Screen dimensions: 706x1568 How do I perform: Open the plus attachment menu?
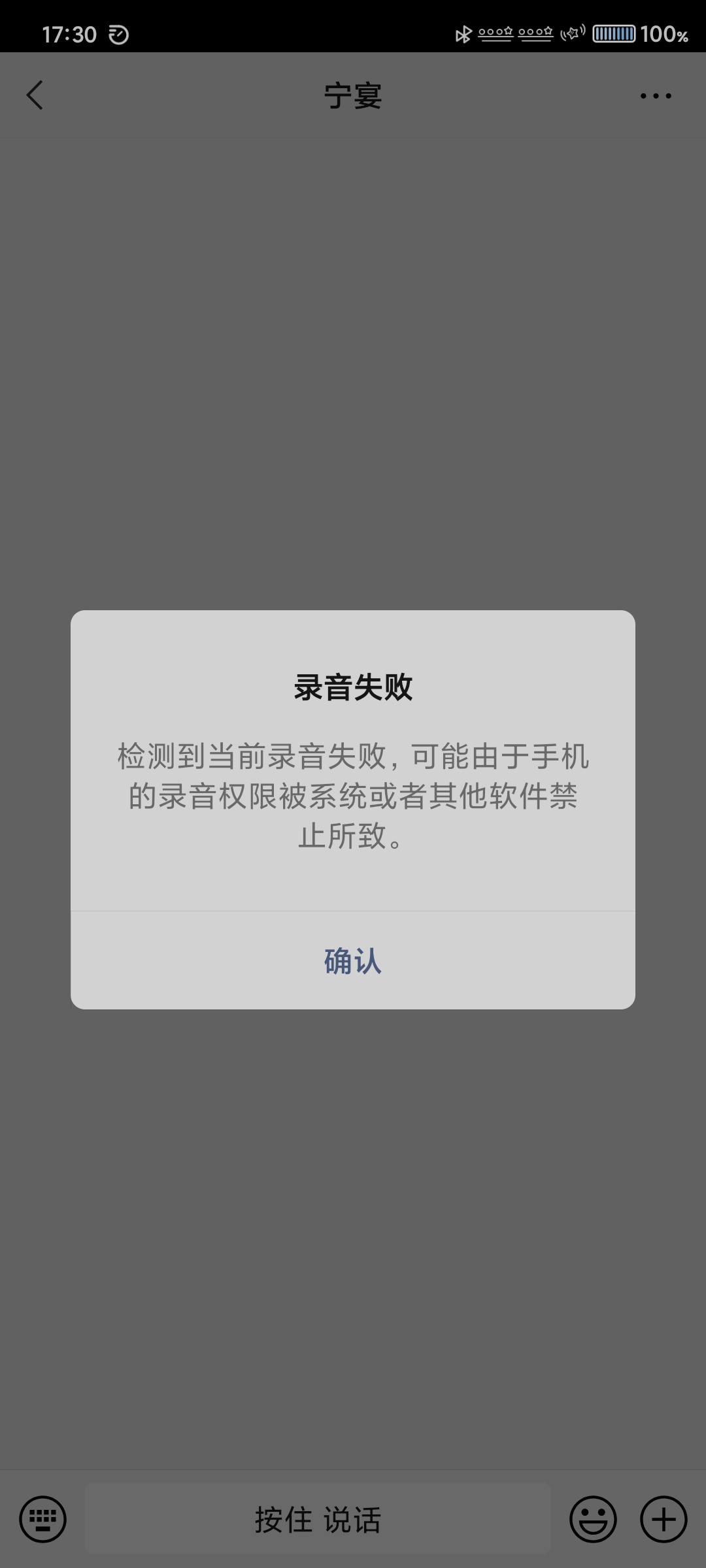[x=664, y=1519]
